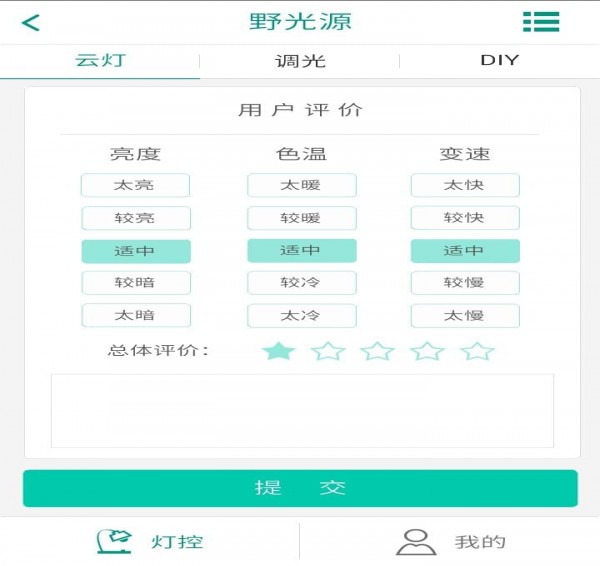Viewport: 600px width, 566px height.
Task: Choose 较快 speed option
Action: (x=465, y=218)
